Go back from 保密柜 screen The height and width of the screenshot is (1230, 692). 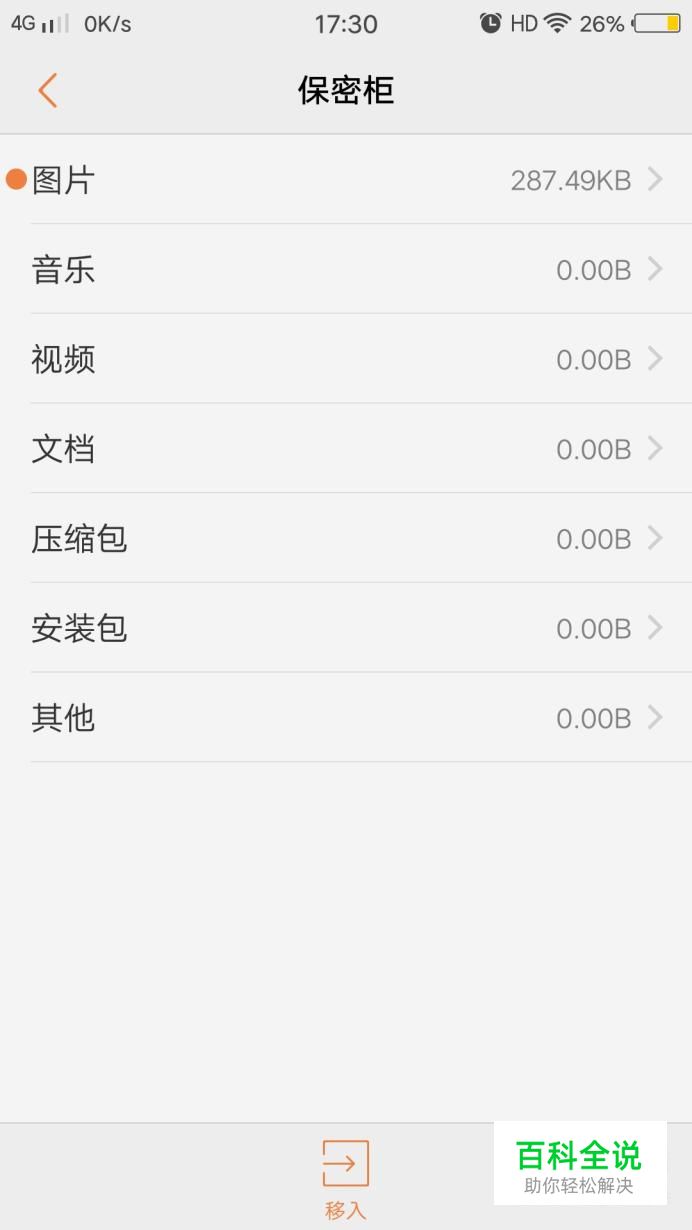pyautogui.click(x=47, y=90)
